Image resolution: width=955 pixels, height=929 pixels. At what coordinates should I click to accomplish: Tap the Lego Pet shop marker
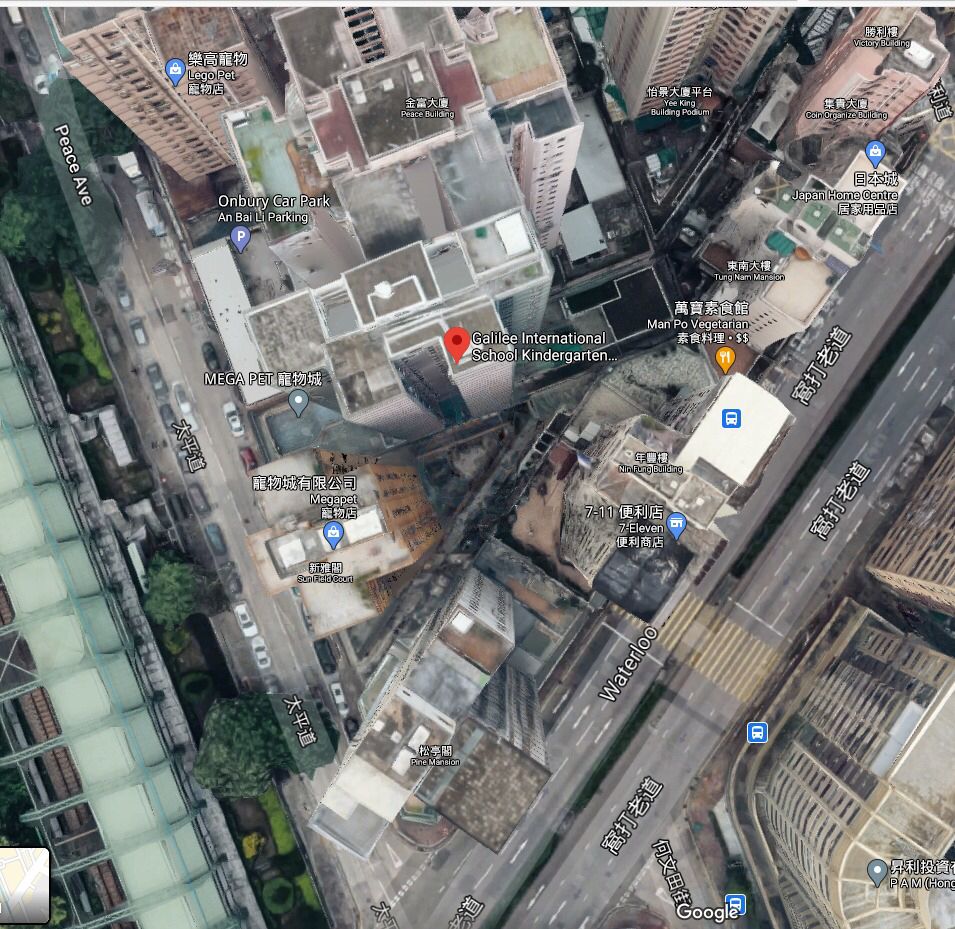(175, 70)
